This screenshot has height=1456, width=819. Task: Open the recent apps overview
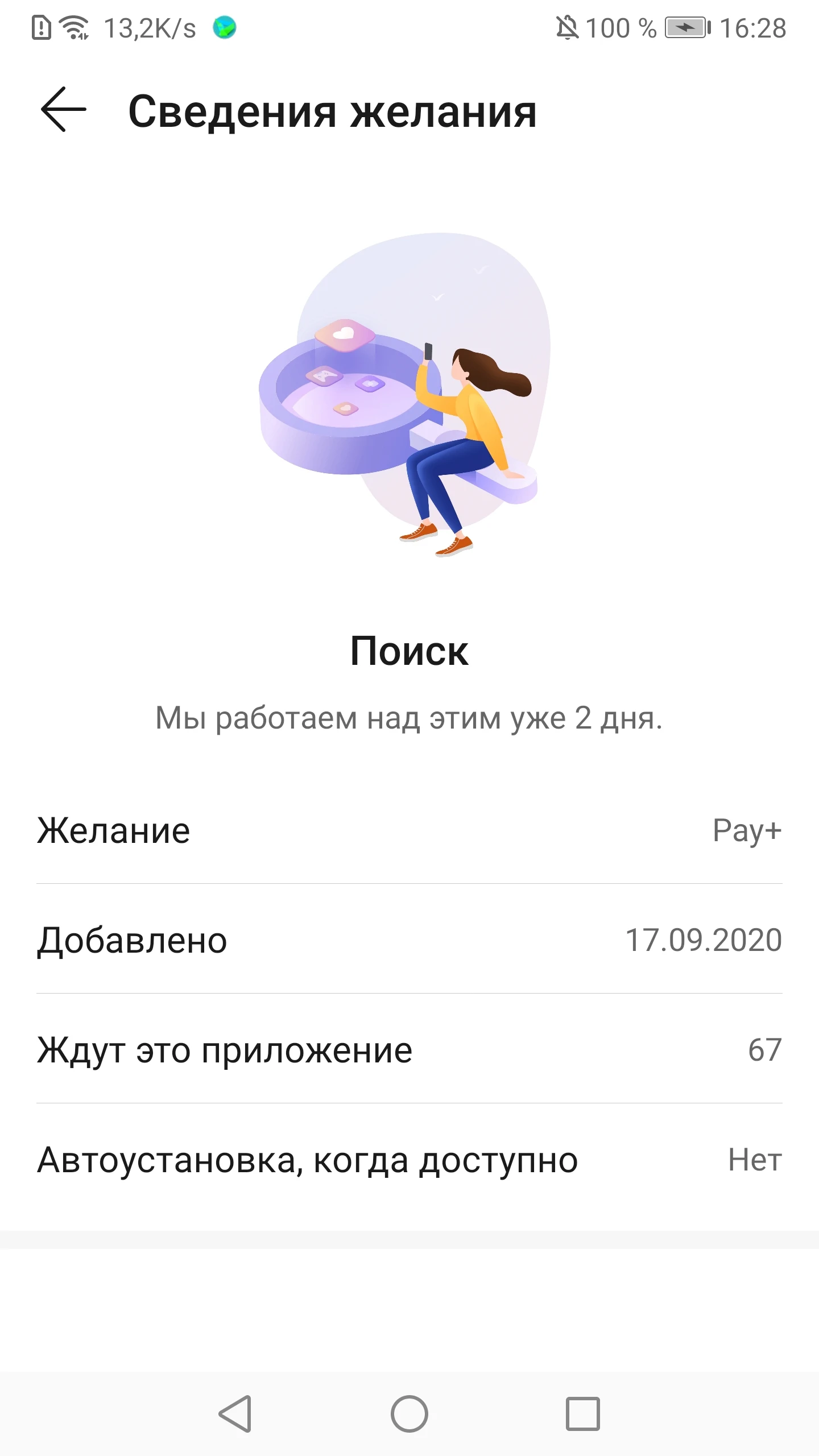(582, 1413)
